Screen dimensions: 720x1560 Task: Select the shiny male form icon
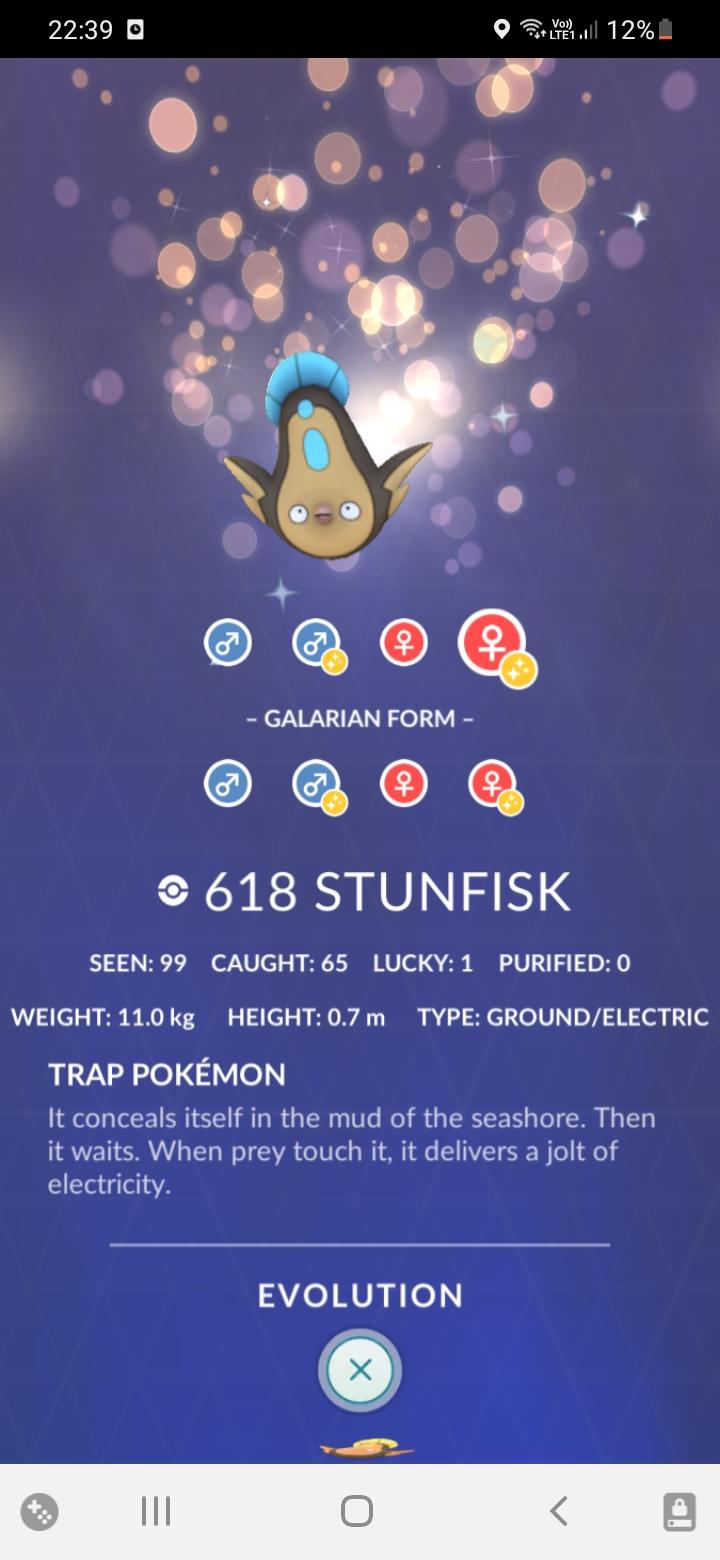(317, 643)
